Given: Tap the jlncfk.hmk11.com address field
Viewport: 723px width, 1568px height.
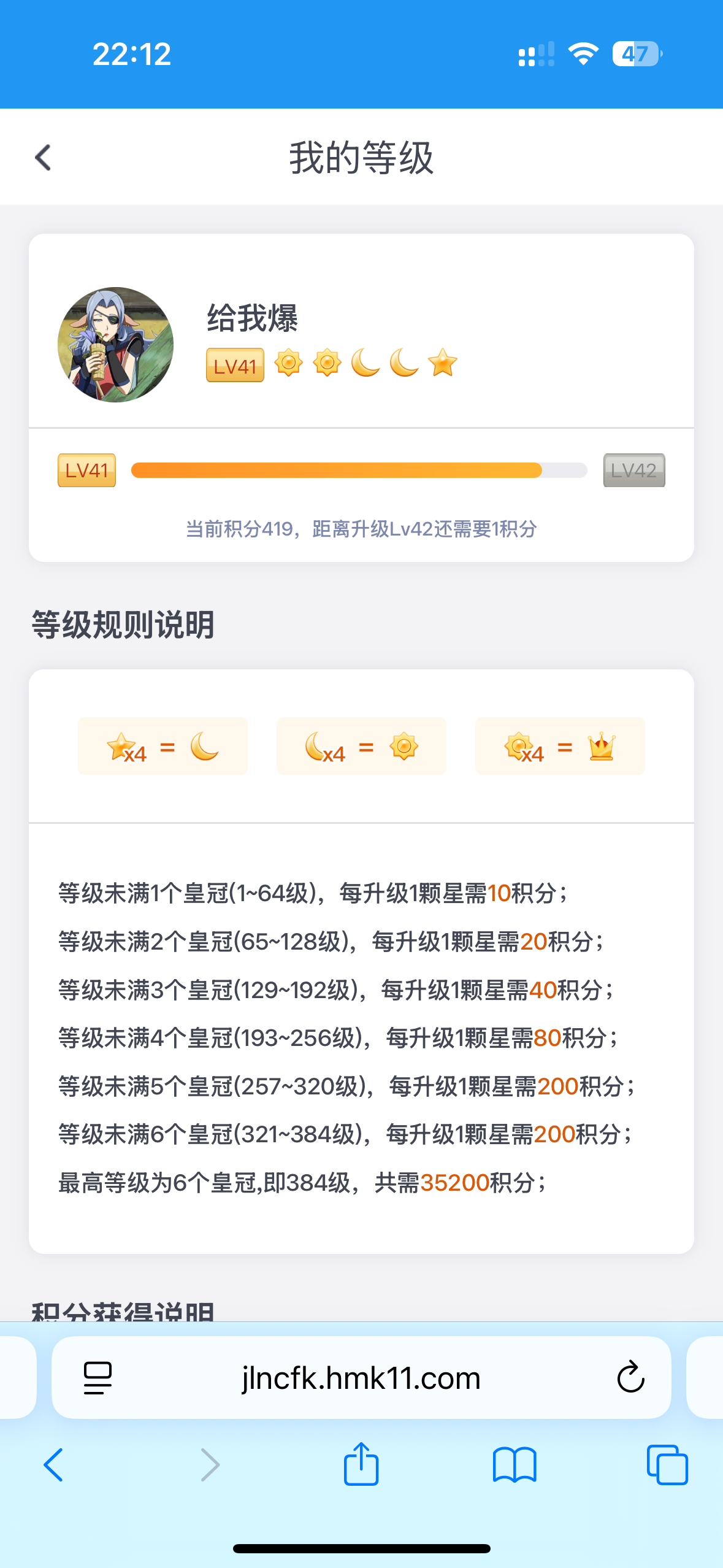Looking at the screenshot, I should coord(361,1378).
